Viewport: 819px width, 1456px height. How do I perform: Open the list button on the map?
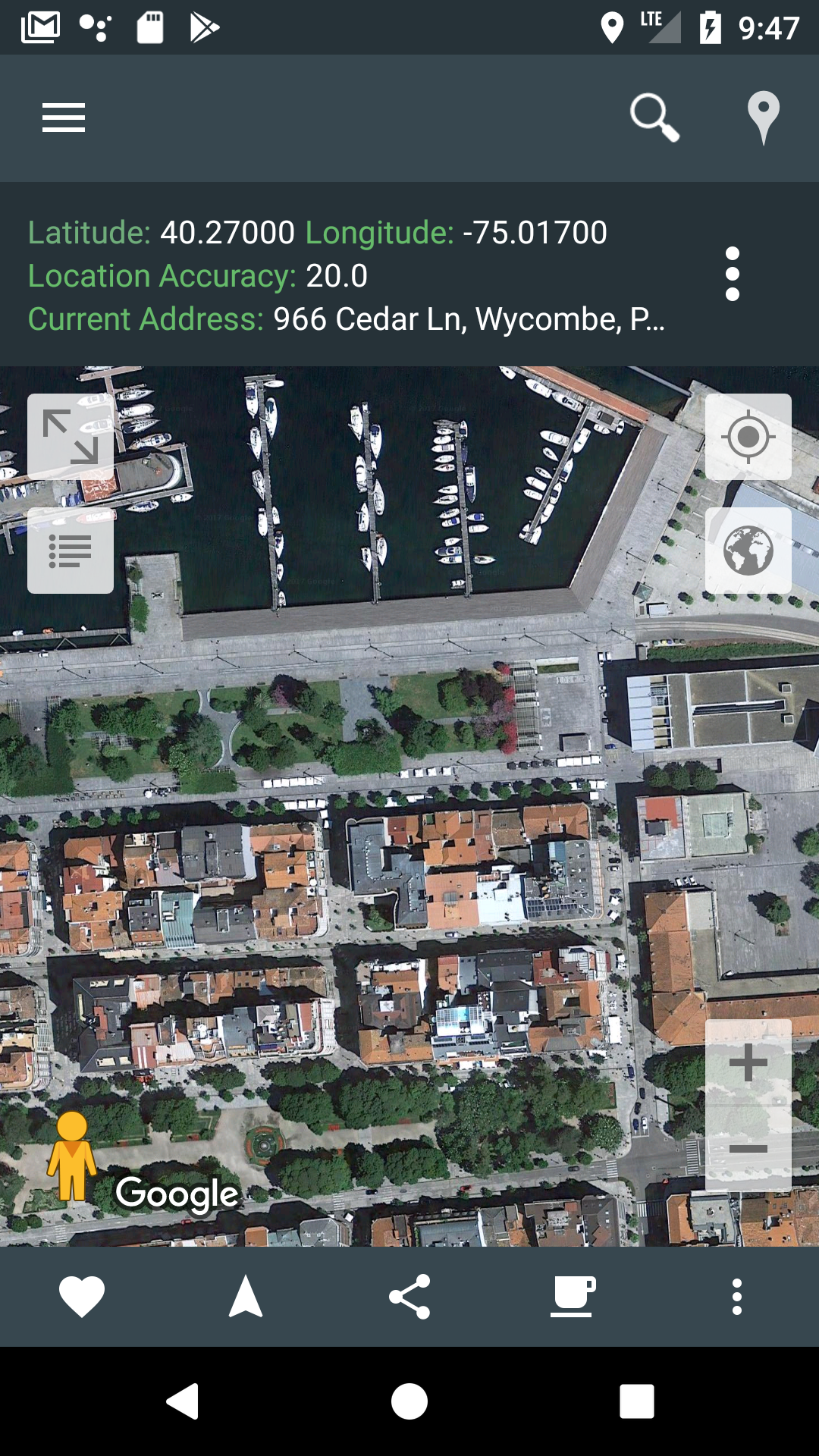(71, 551)
